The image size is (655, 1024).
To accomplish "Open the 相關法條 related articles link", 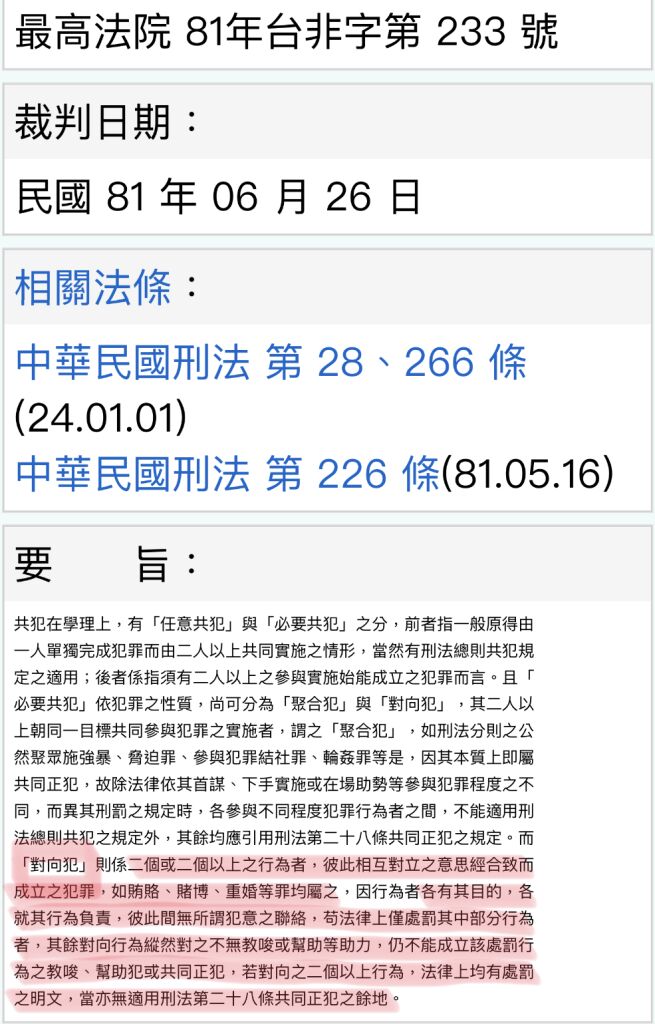I will point(92,288).
